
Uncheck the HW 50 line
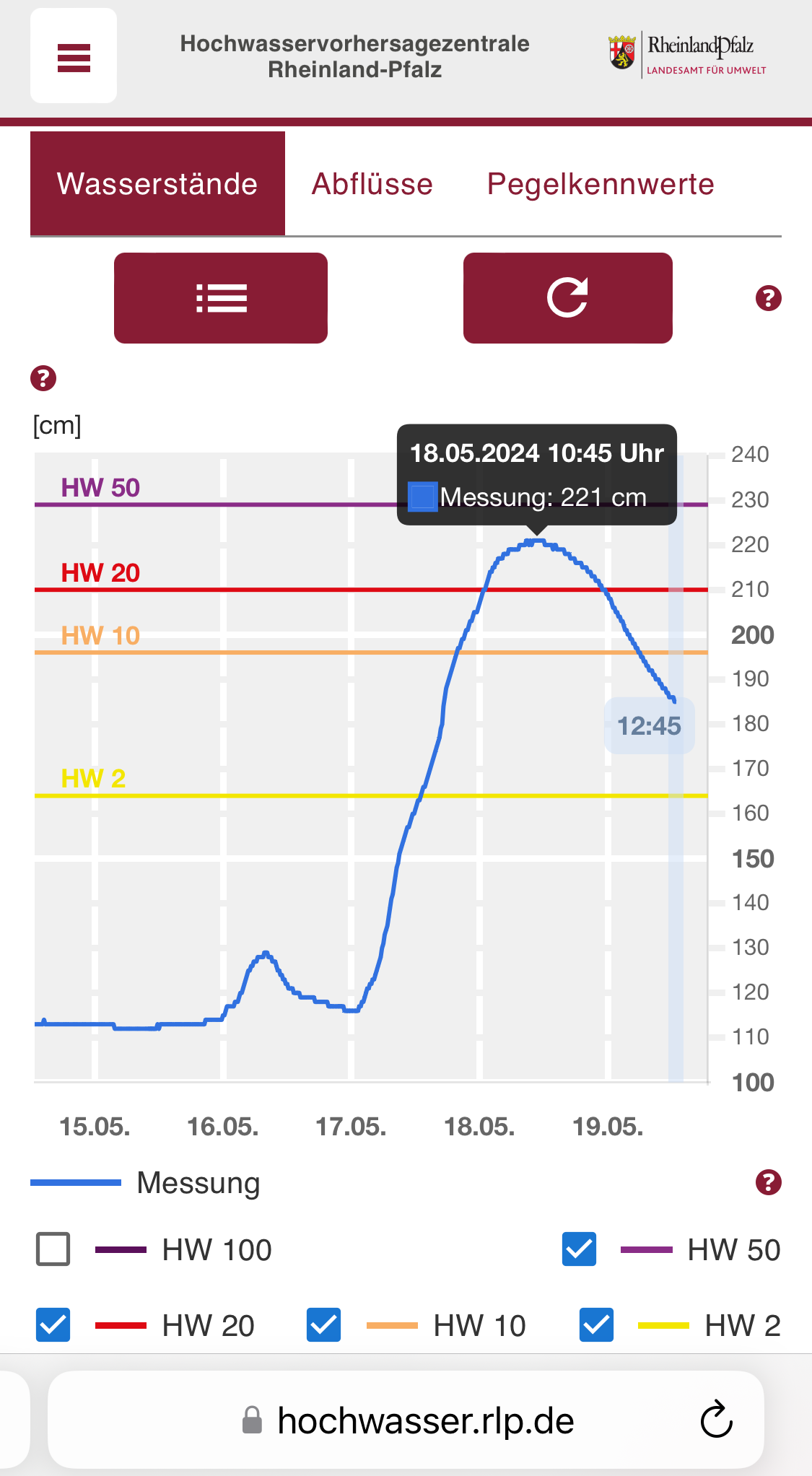[x=579, y=1249]
